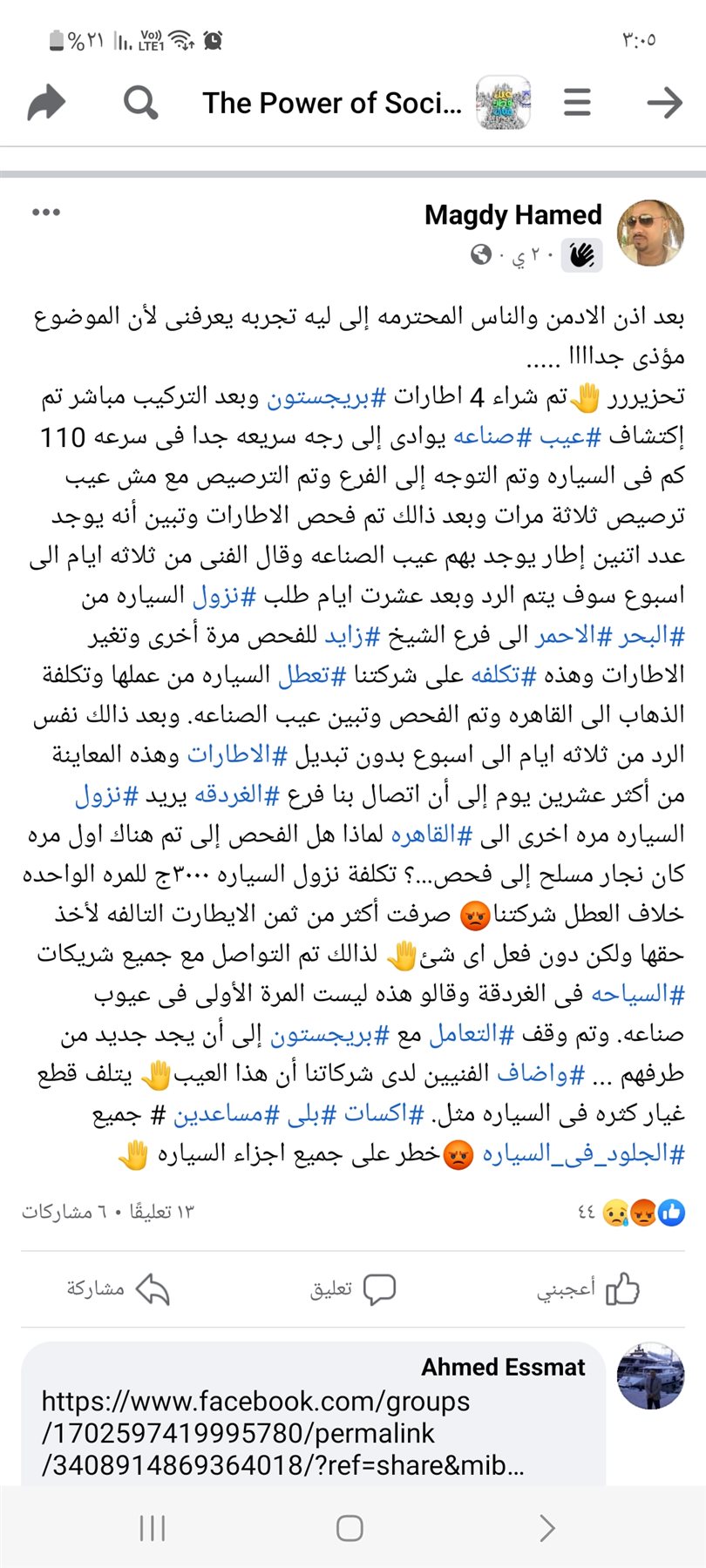Open the ١٣ تعليقًا comments count
Screen dimensions: 706x1568
tap(161, 1212)
